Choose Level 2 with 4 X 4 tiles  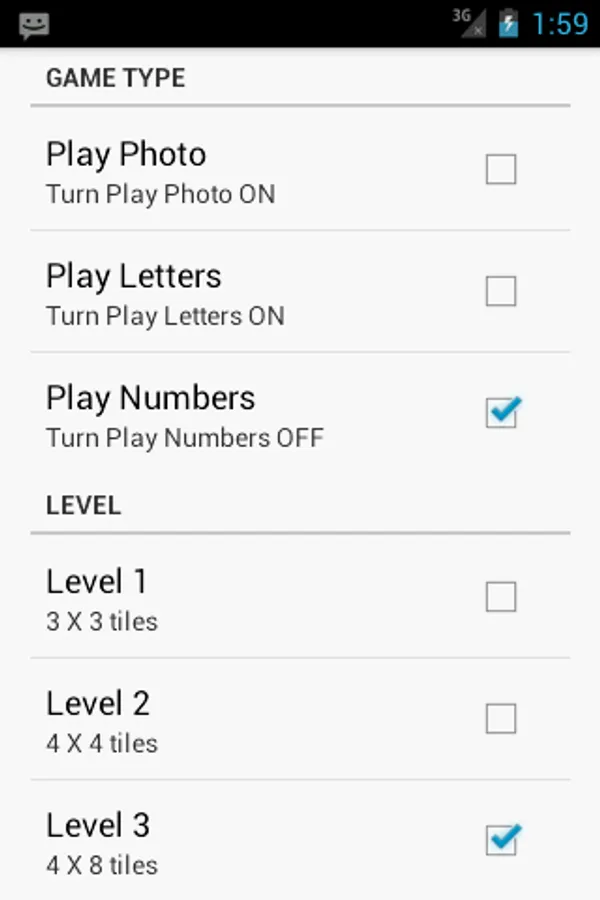[x=501, y=719]
